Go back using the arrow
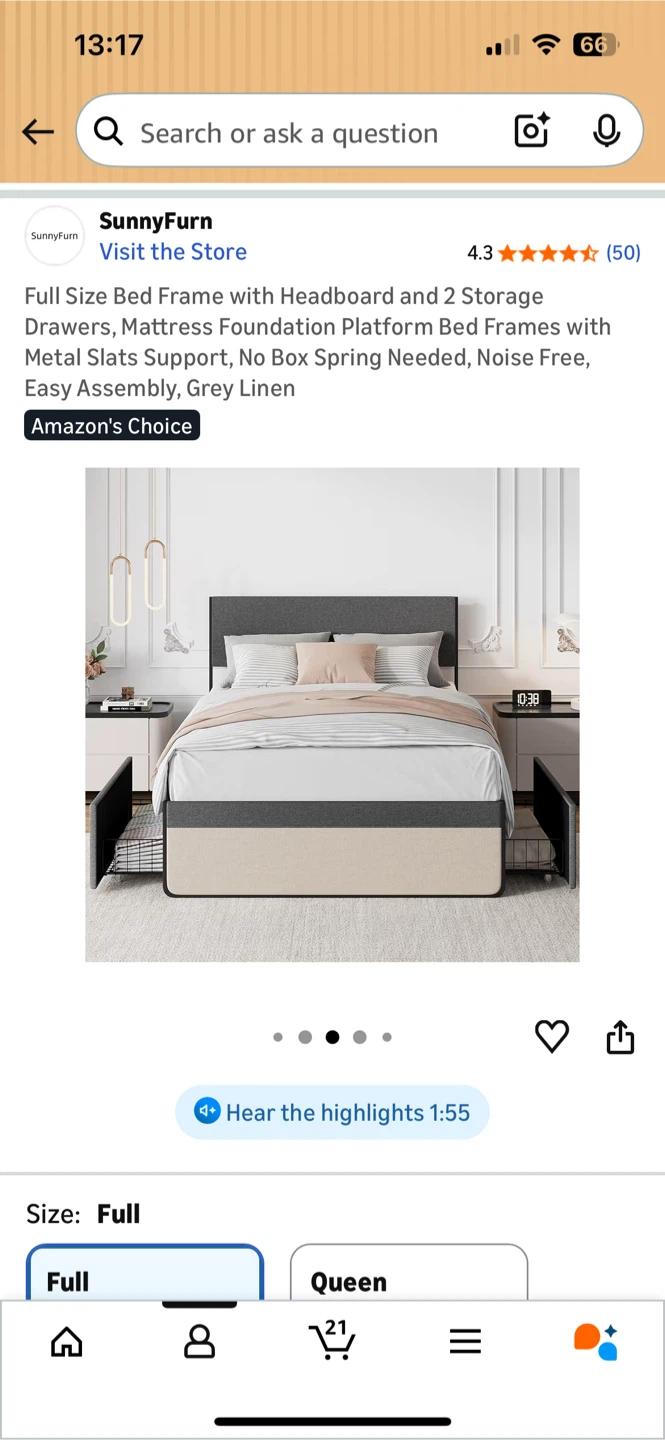The image size is (665, 1440). tap(38, 132)
